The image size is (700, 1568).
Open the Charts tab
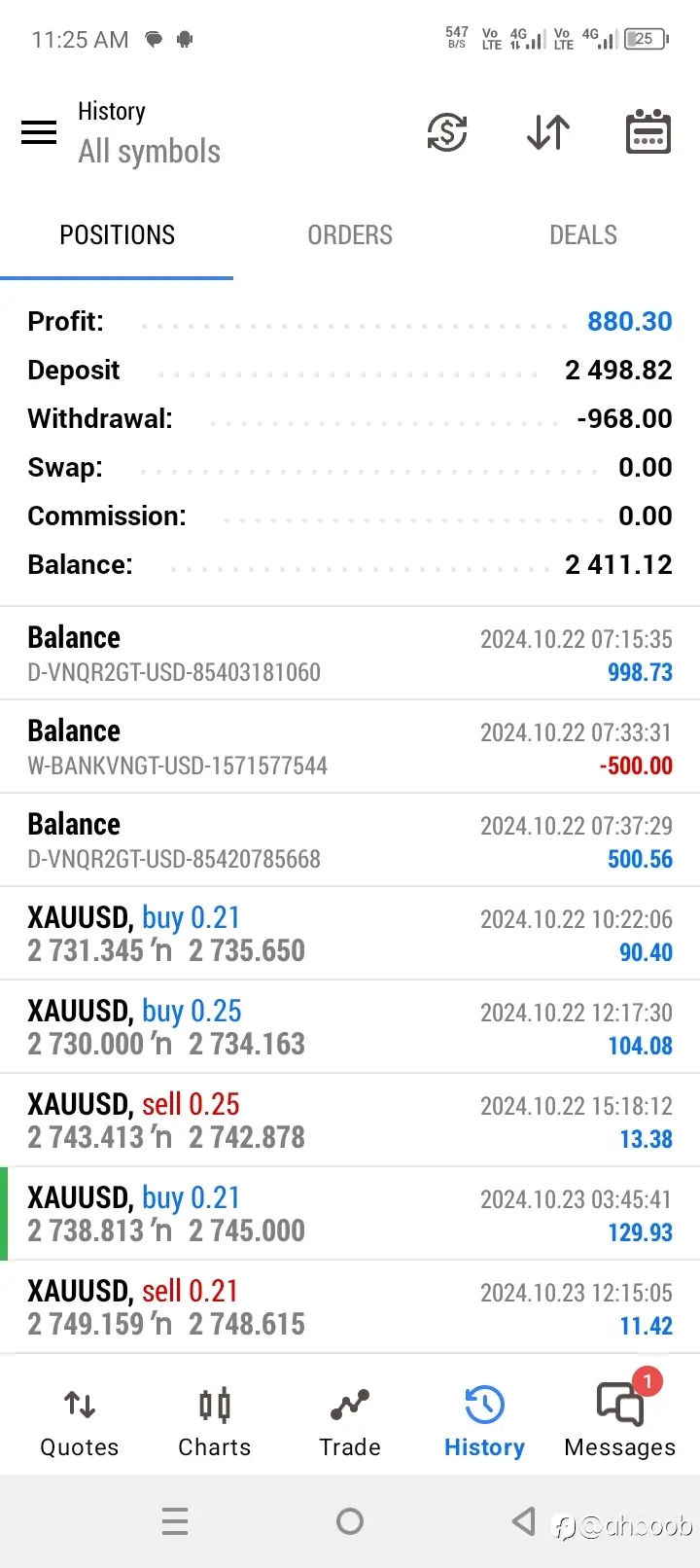215,1422
